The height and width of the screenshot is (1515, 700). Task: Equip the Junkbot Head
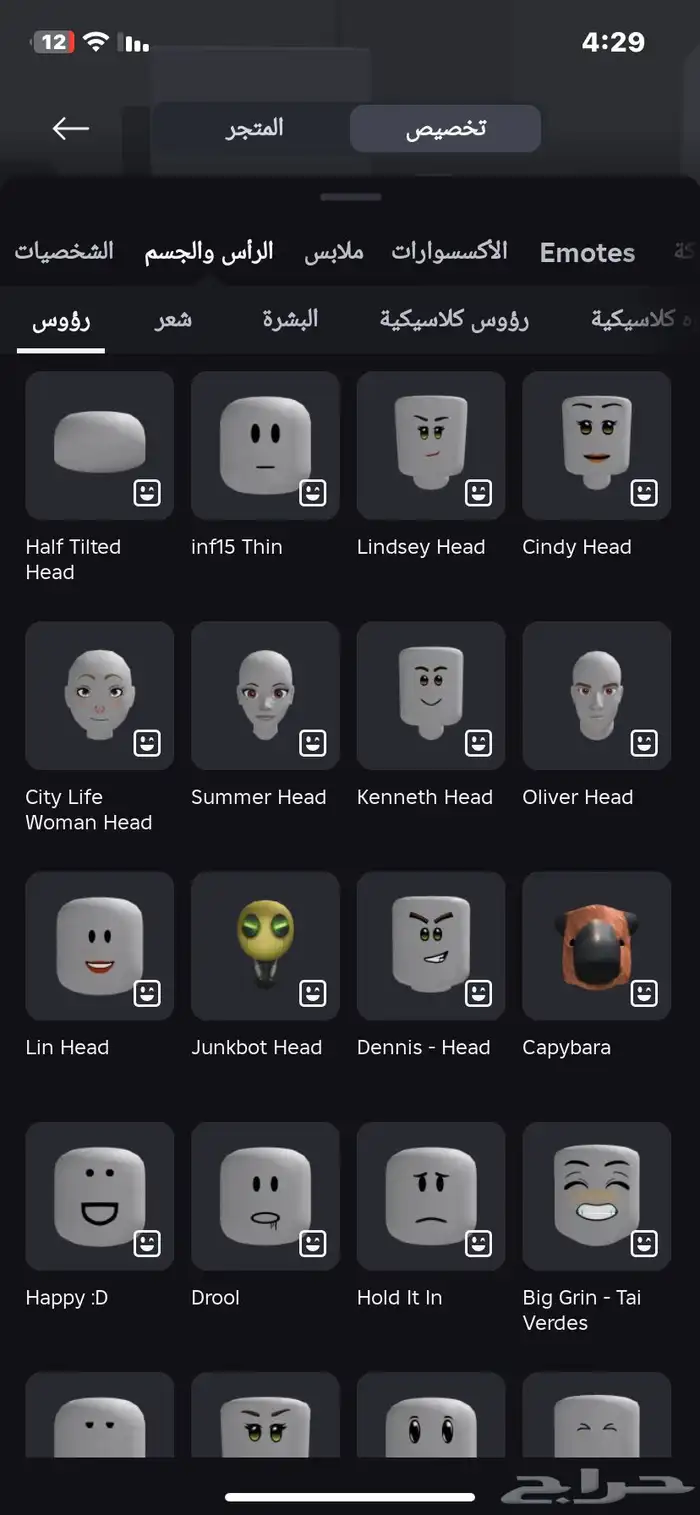click(265, 946)
